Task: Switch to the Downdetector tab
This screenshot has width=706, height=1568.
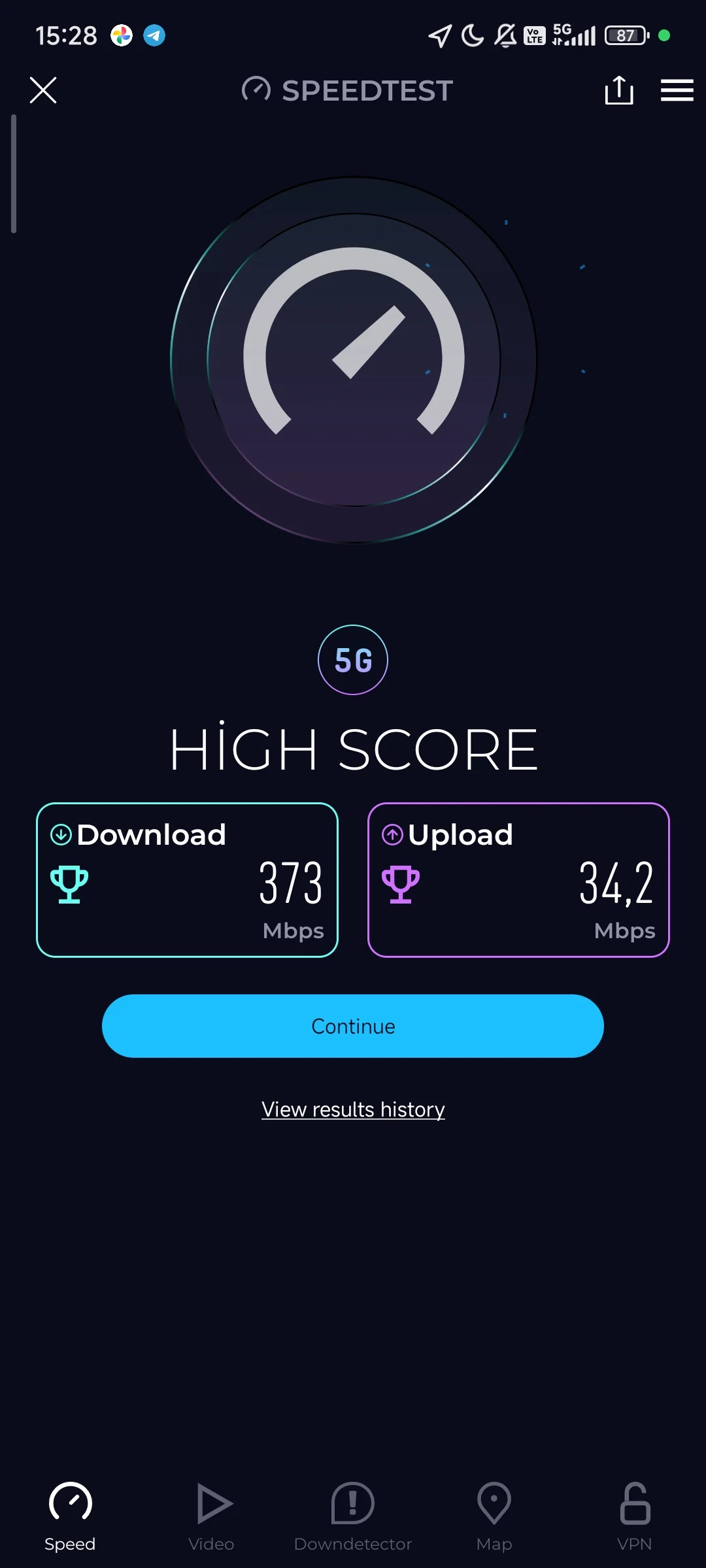Action: [353, 1516]
